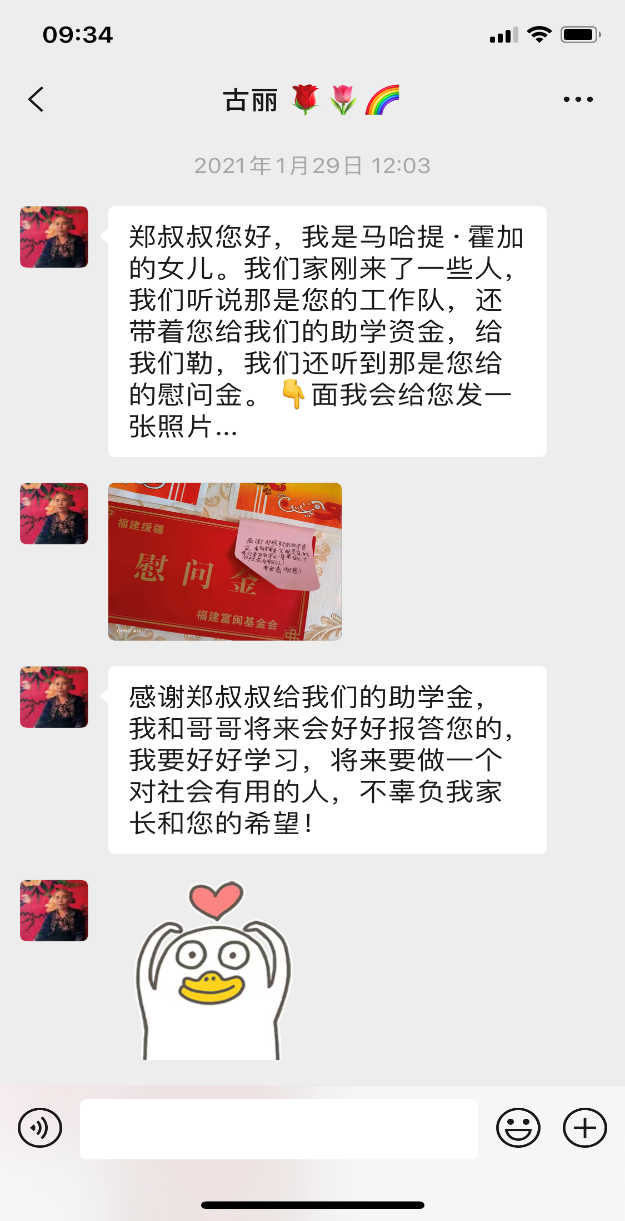
Task: Switch to voice message input
Action: pos(40,1128)
